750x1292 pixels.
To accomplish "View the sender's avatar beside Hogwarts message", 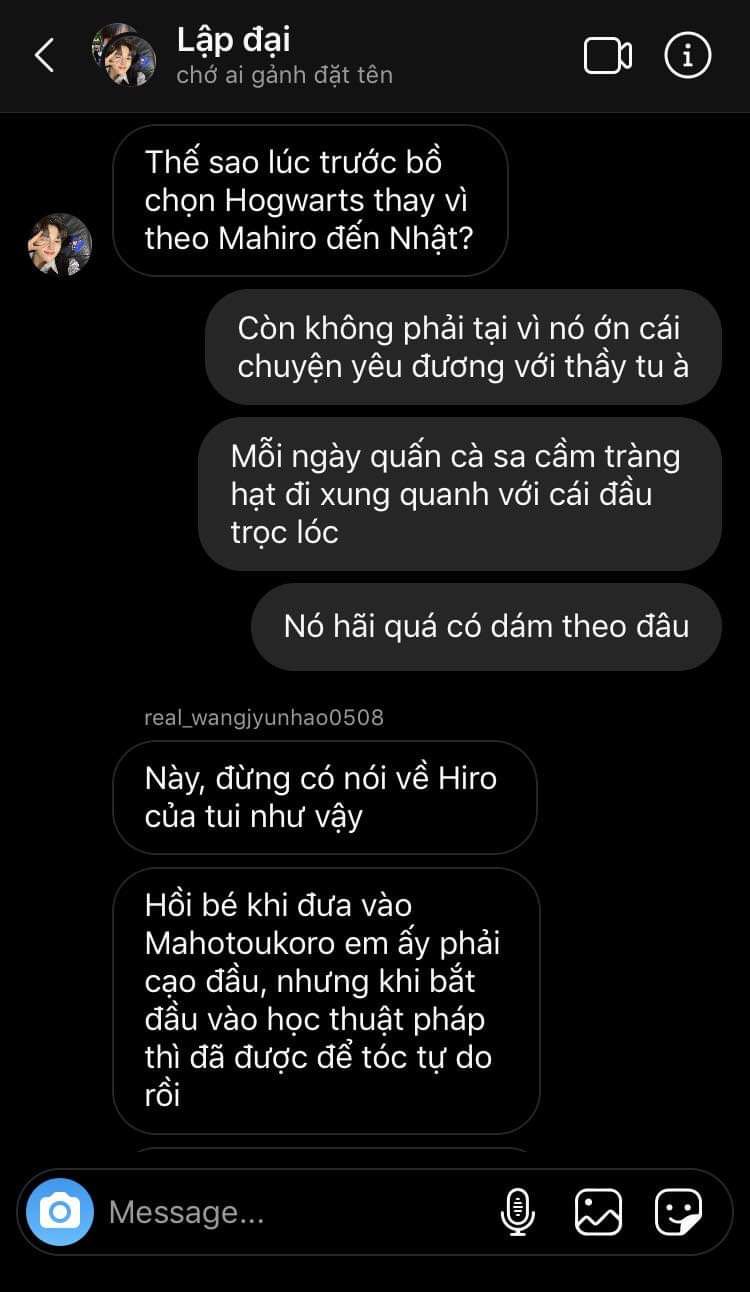I will pos(60,245).
